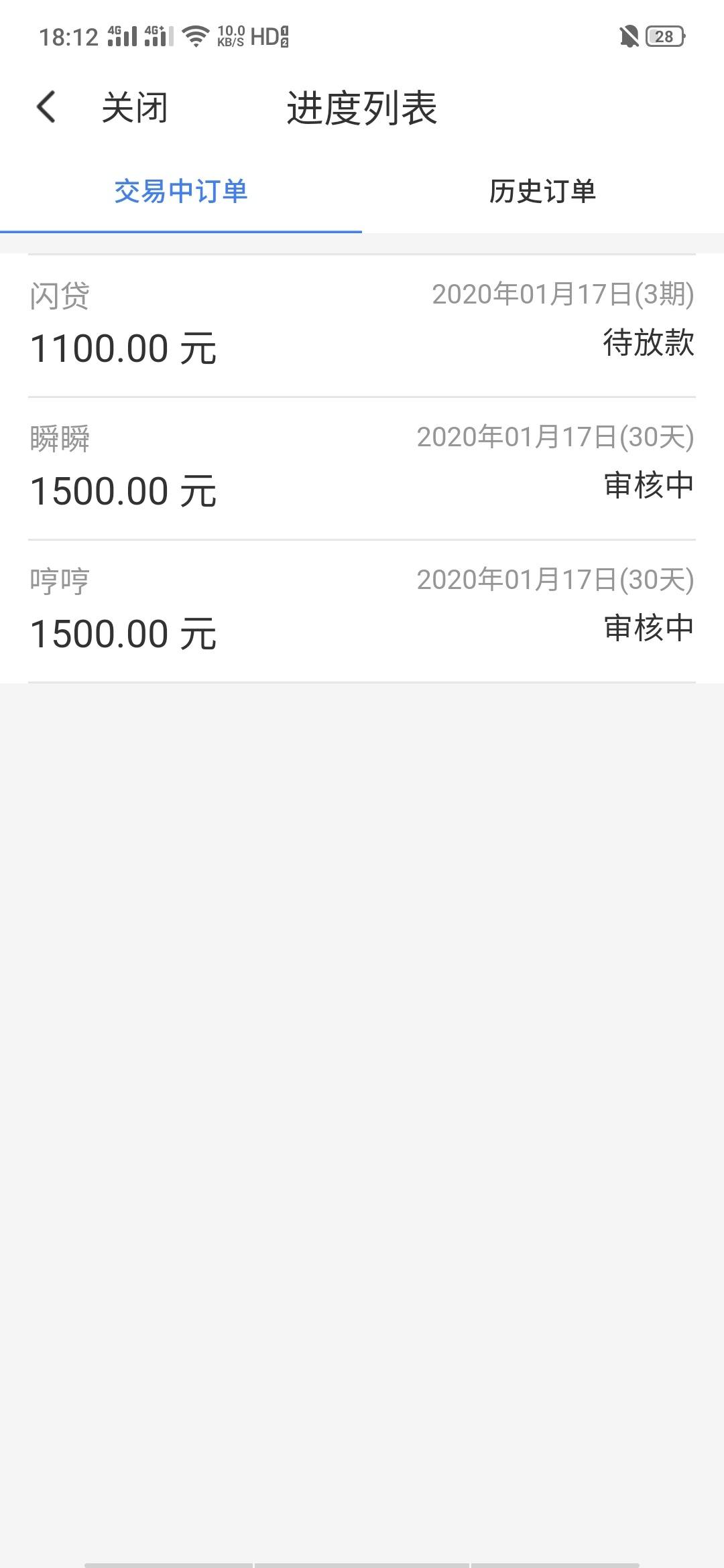The height and width of the screenshot is (1568, 724).
Task: Open the 瞬瞬 1500.00 元 order
Action: point(362,468)
